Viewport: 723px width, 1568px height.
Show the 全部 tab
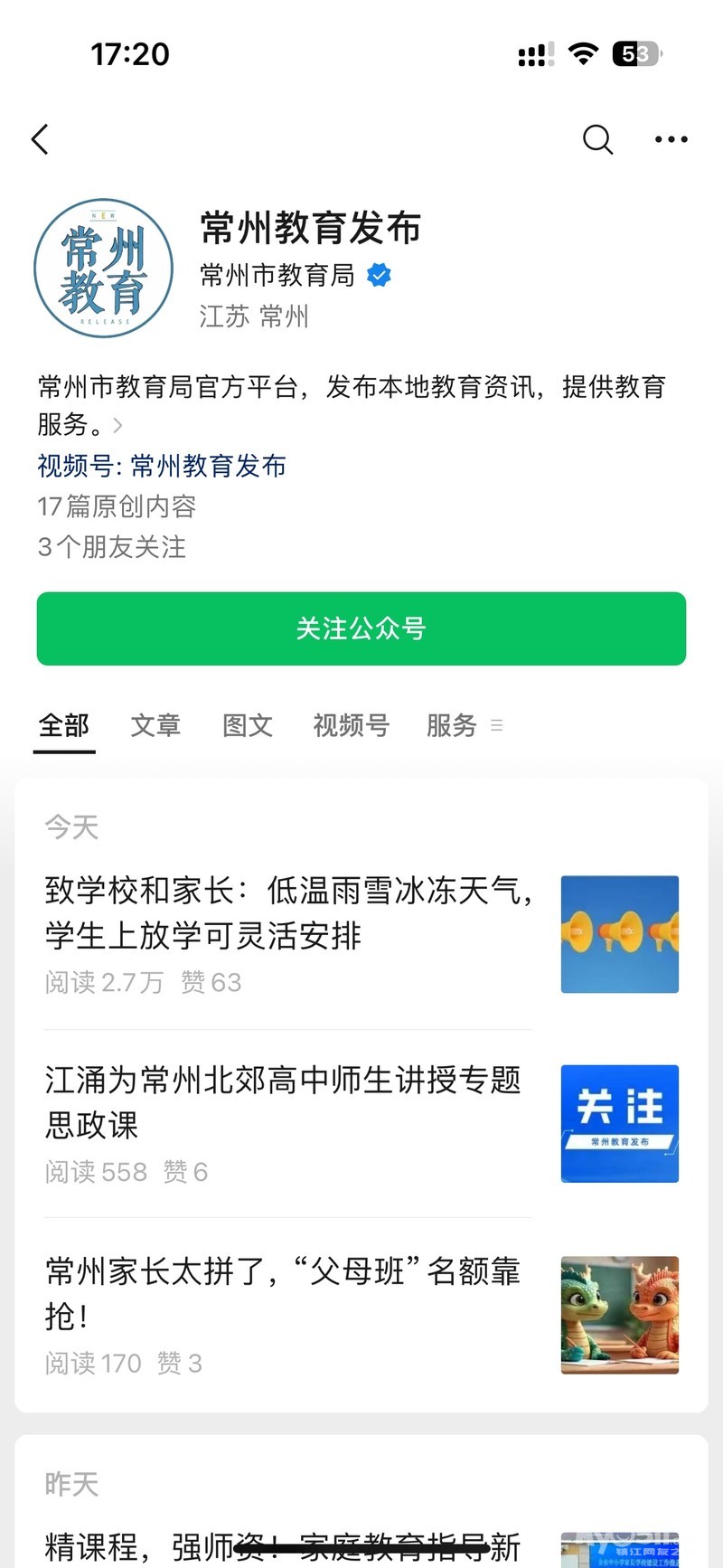pos(64,725)
